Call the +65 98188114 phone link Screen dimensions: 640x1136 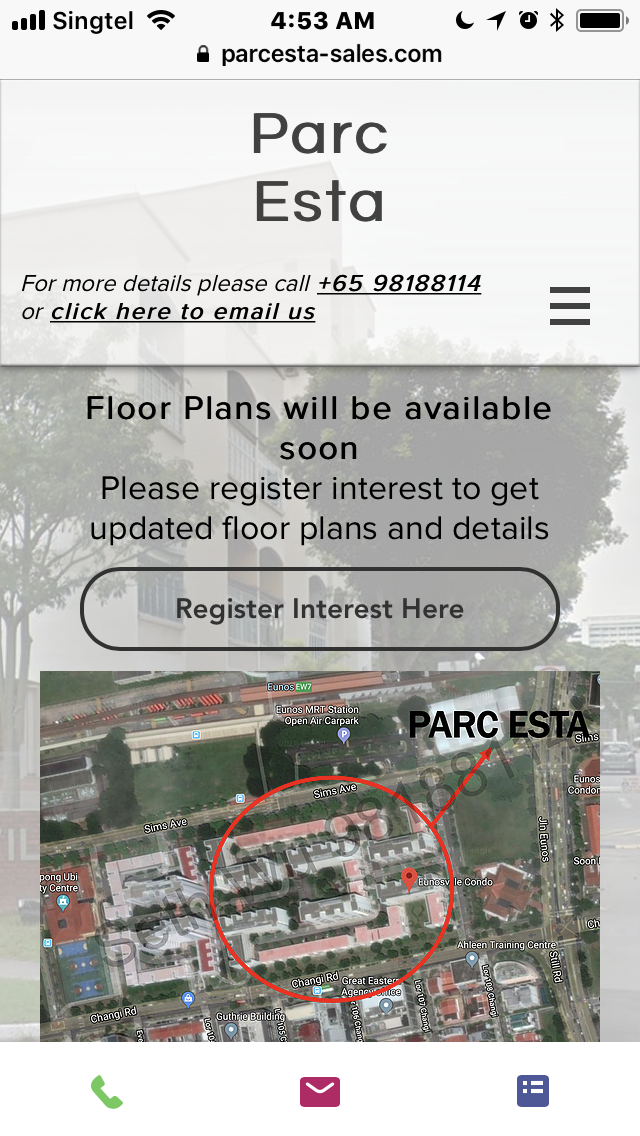tap(399, 284)
